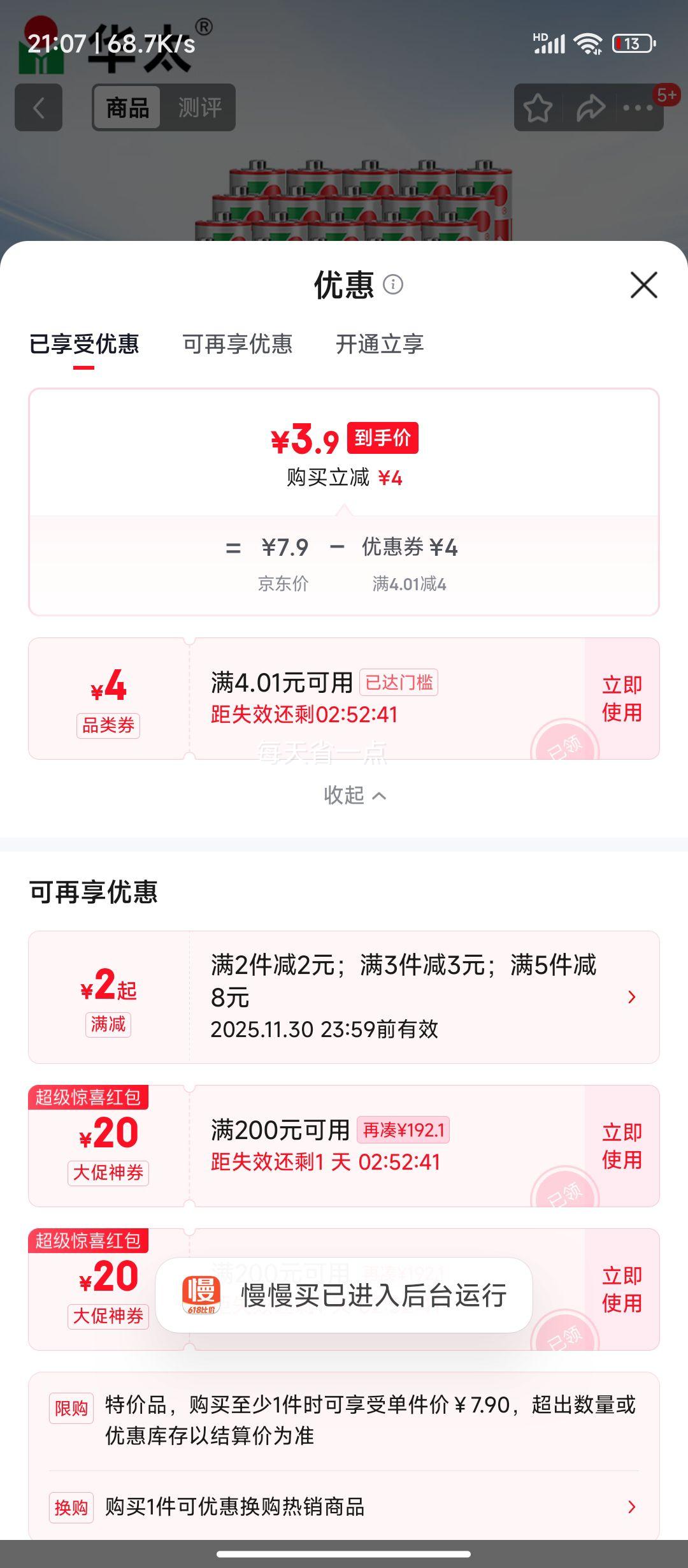The width and height of the screenshot is (688, 1568).
Task: Use the ¥20 大促神券 expiring in 1 天
Action: tap(622, 1145)
